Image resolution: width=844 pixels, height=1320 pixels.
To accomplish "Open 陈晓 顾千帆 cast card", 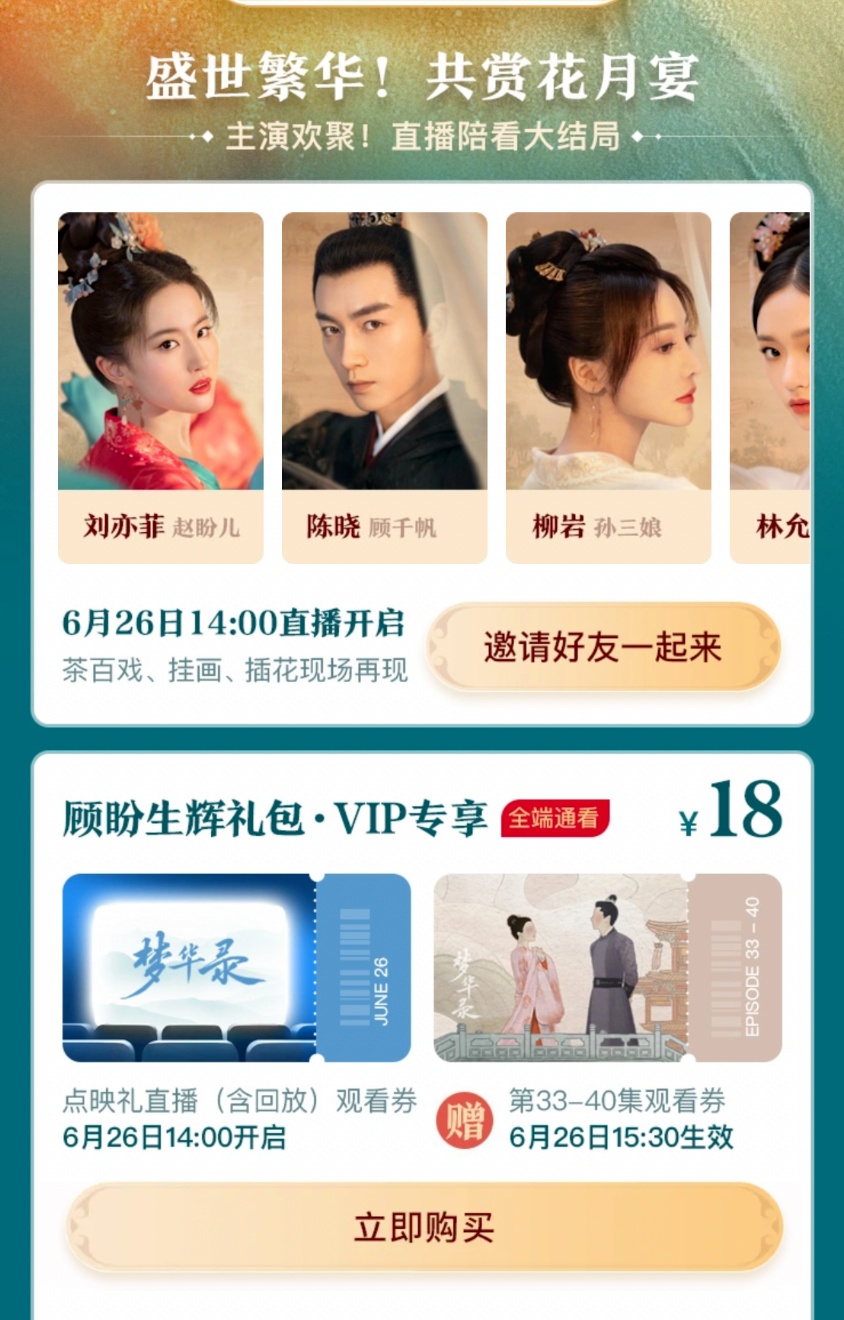I will pyautogui.click(x=384, y=388).
